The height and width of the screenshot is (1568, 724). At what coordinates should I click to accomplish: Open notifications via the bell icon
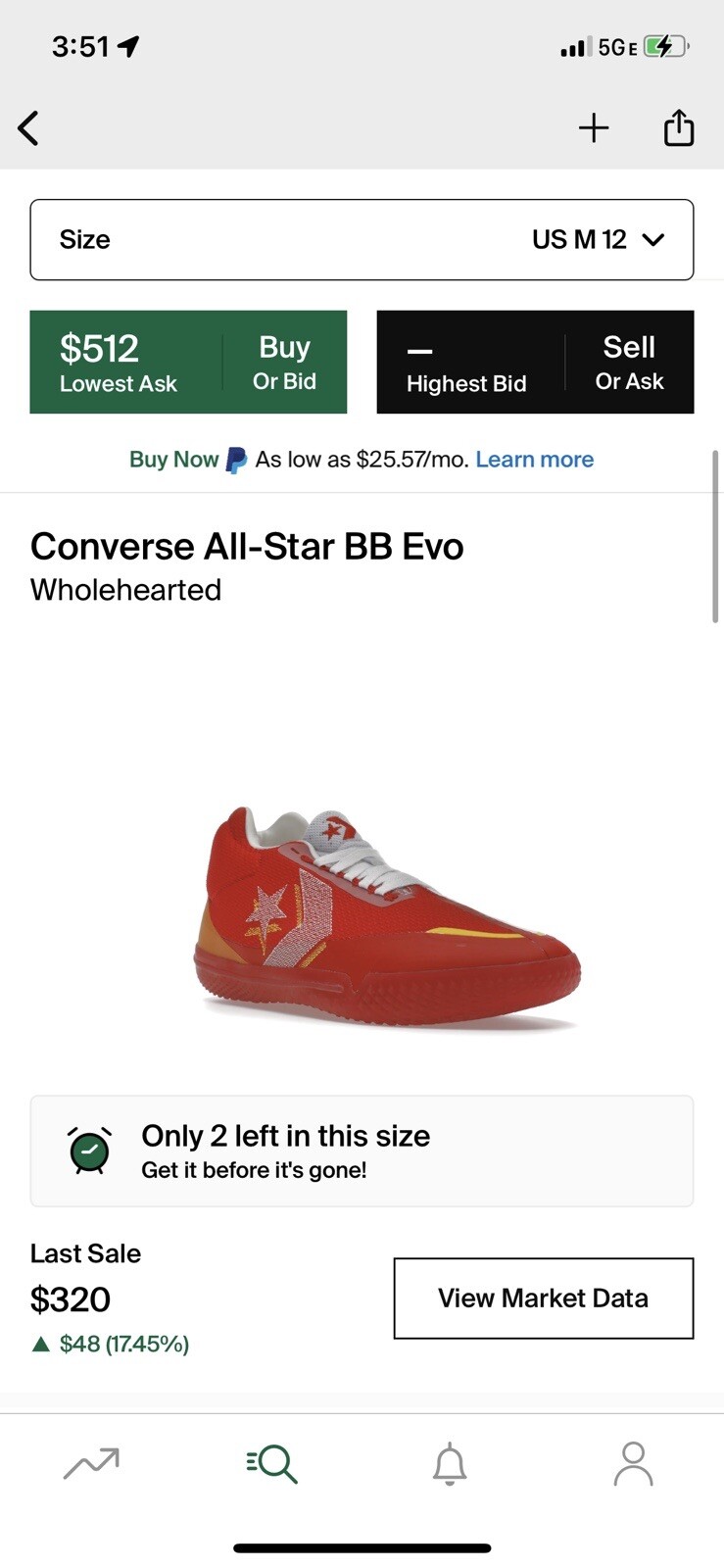[452, 1462]
